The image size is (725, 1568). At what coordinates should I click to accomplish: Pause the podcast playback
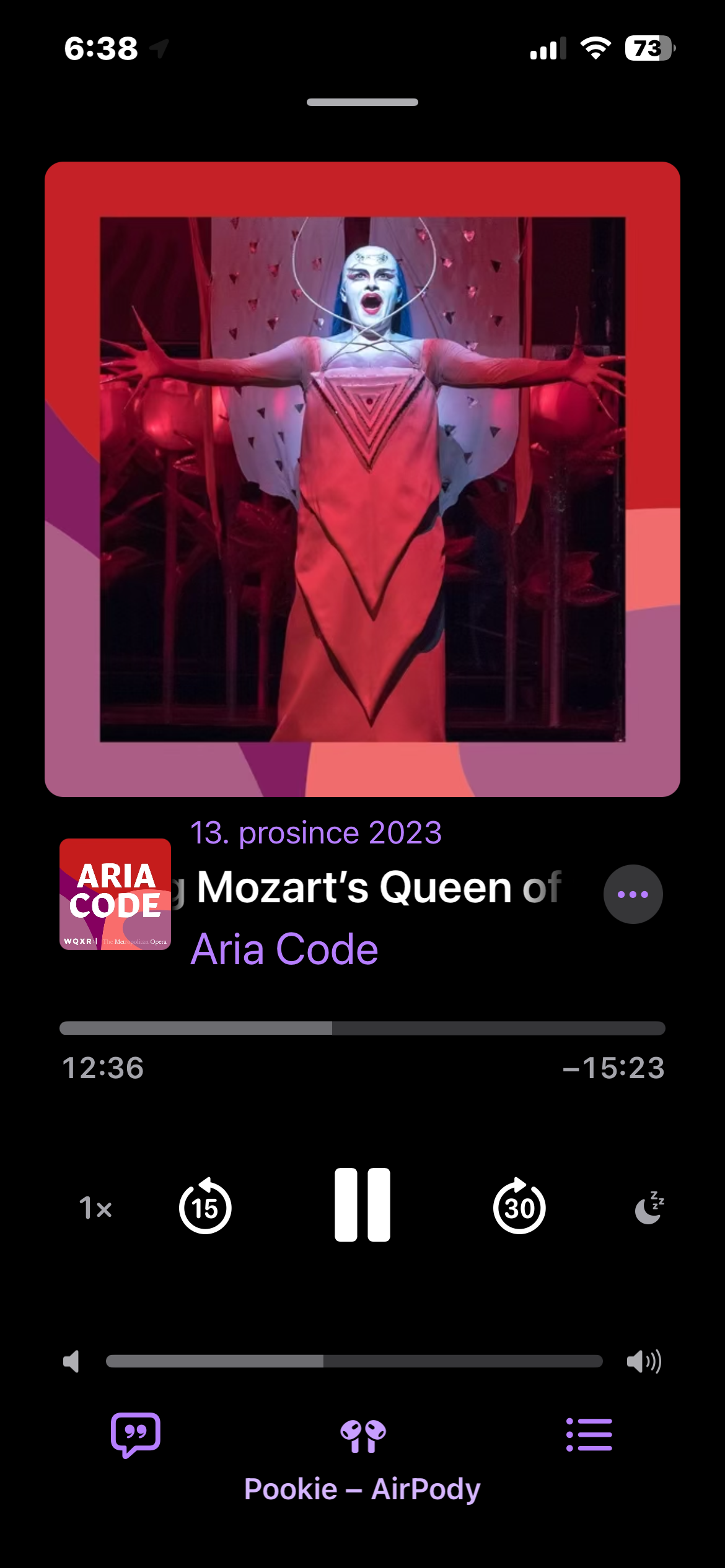(362, 1205)
